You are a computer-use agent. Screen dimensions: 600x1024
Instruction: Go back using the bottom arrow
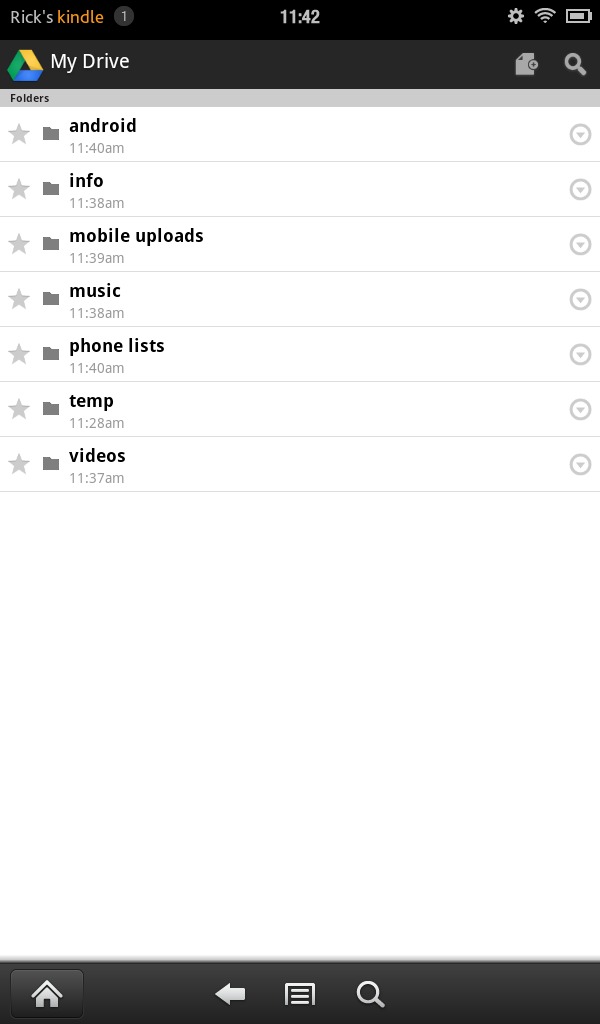click(x=230, y=995)
